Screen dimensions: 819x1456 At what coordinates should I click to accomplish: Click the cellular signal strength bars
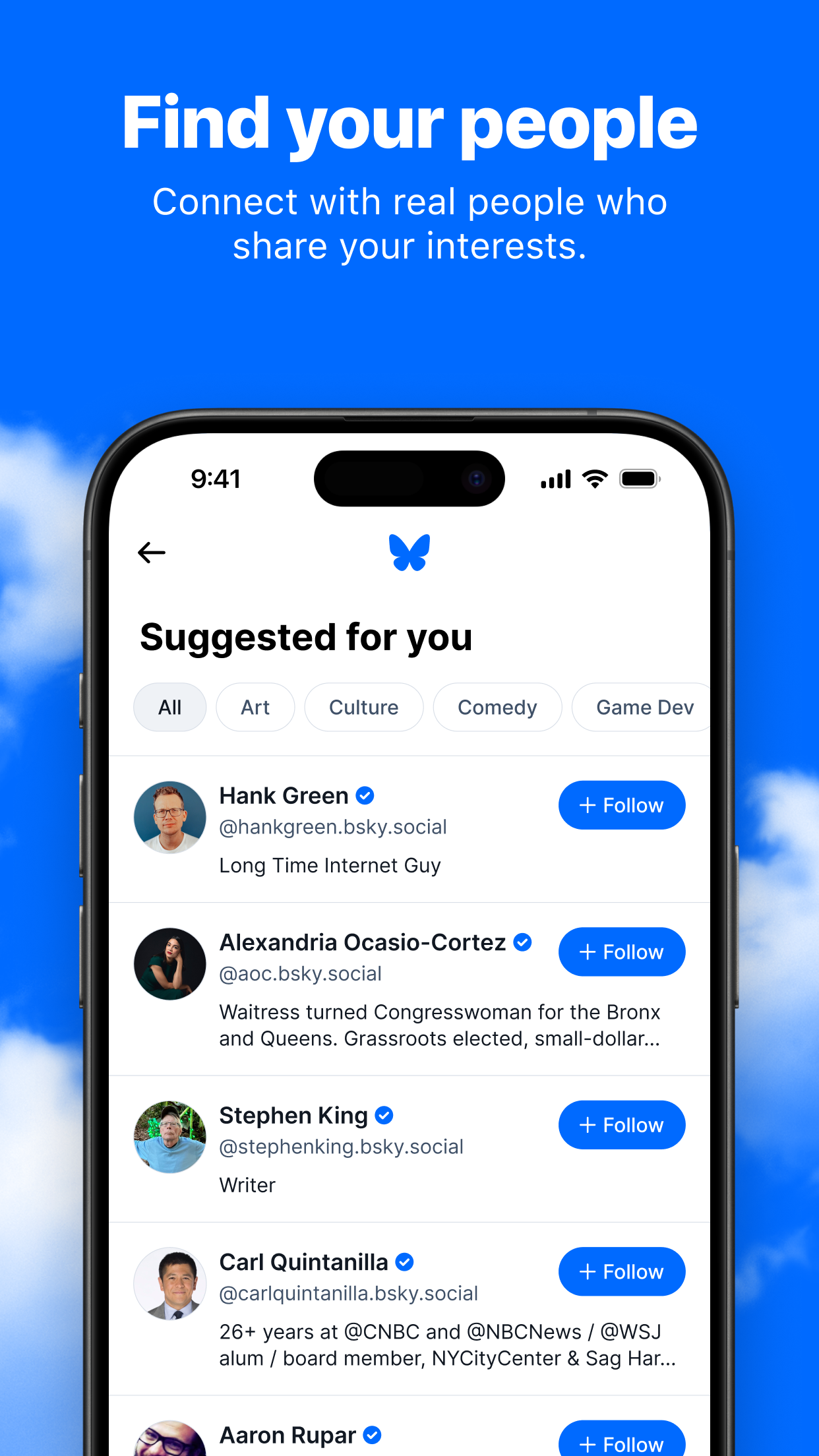click(x=555, y=479)
